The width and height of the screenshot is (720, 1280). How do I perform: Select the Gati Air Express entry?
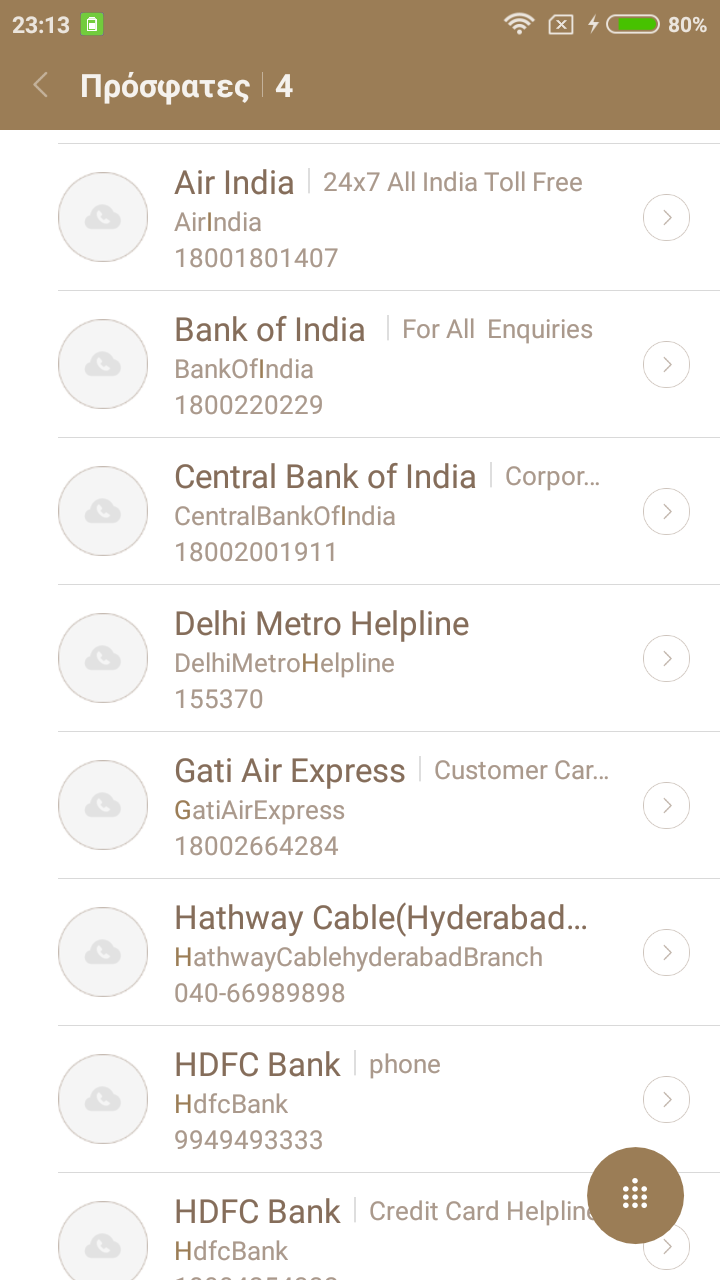380,806
